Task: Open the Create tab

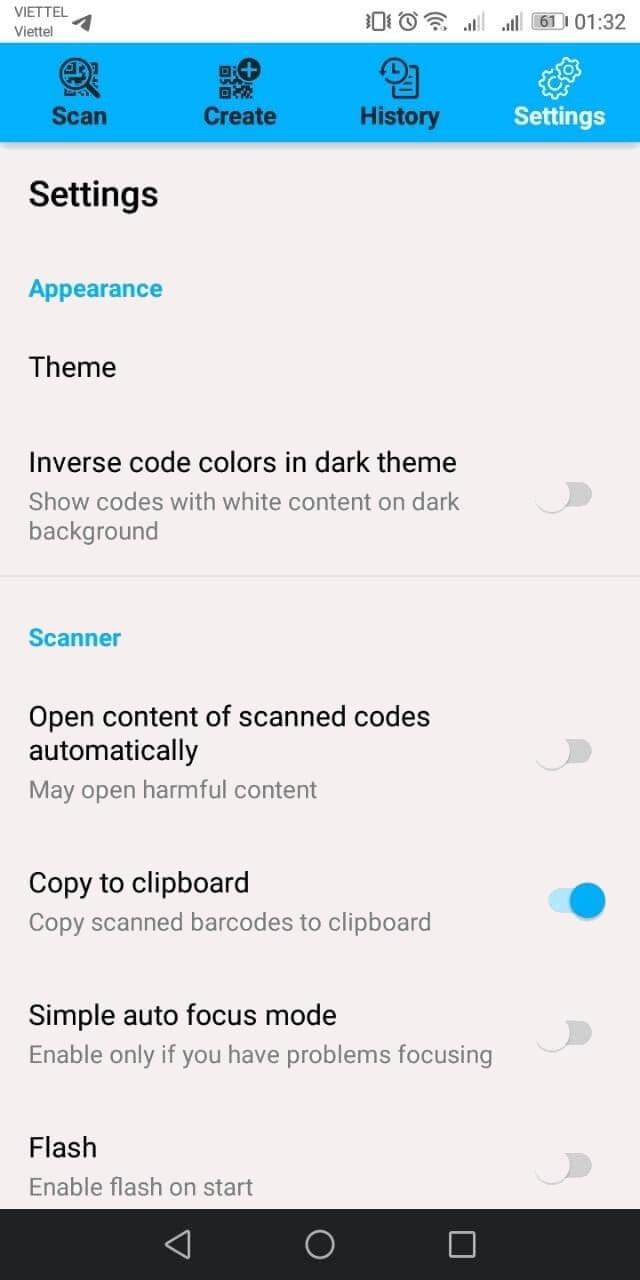Action: (239, 94)
